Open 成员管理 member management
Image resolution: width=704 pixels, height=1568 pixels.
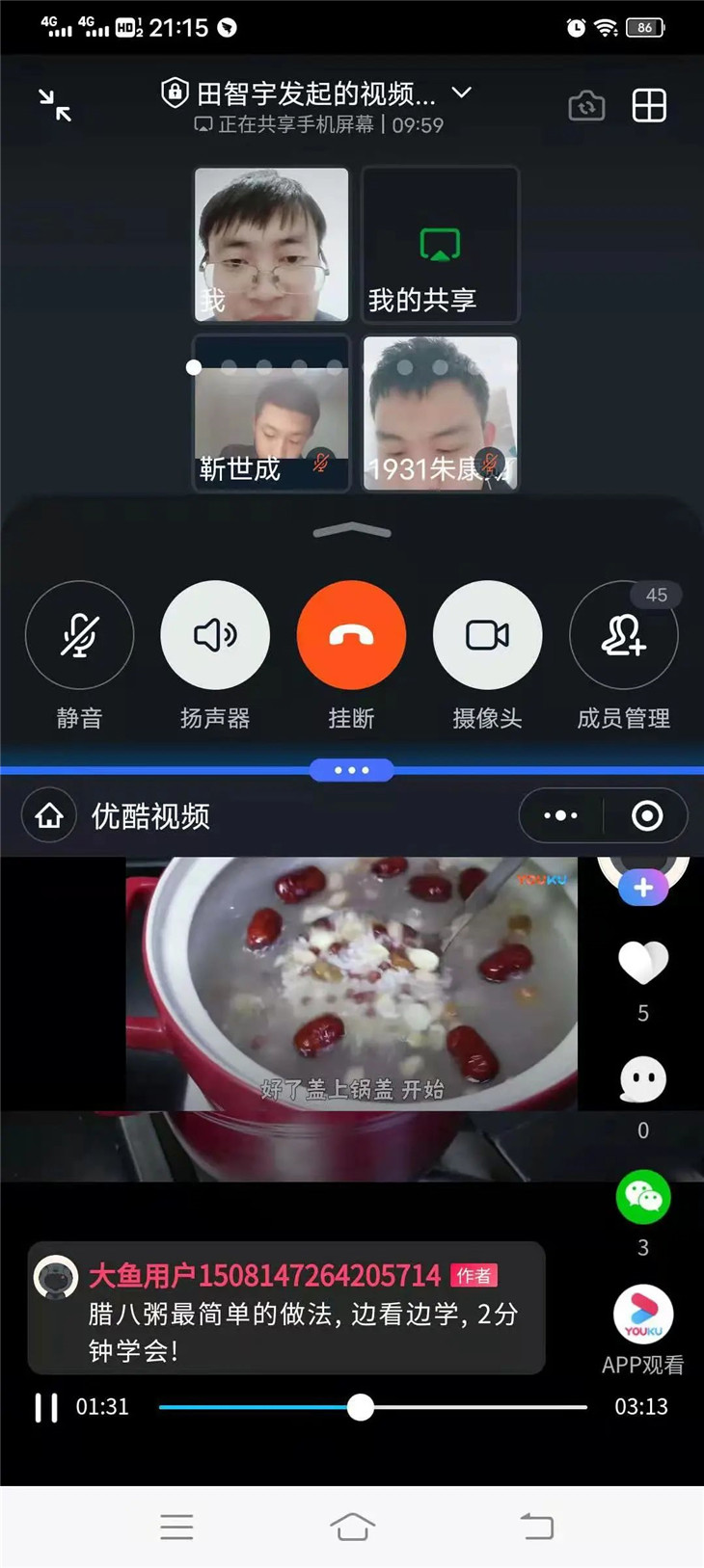pos(624,635)
